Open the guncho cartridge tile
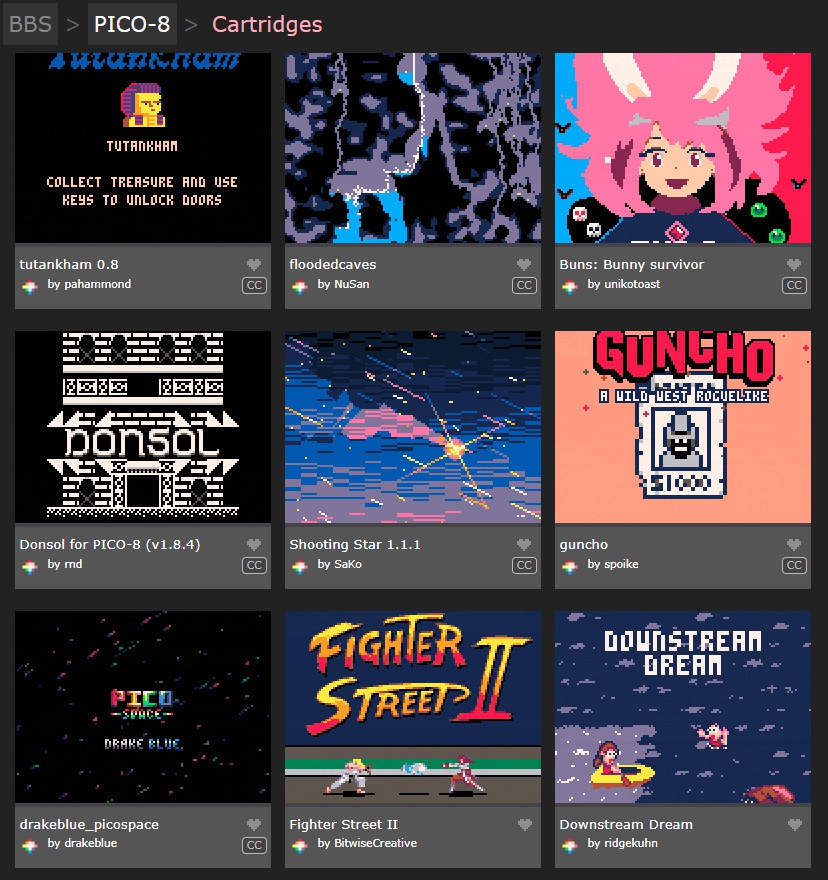This screenshot has height=880, width=828. (x=683, y=427)
